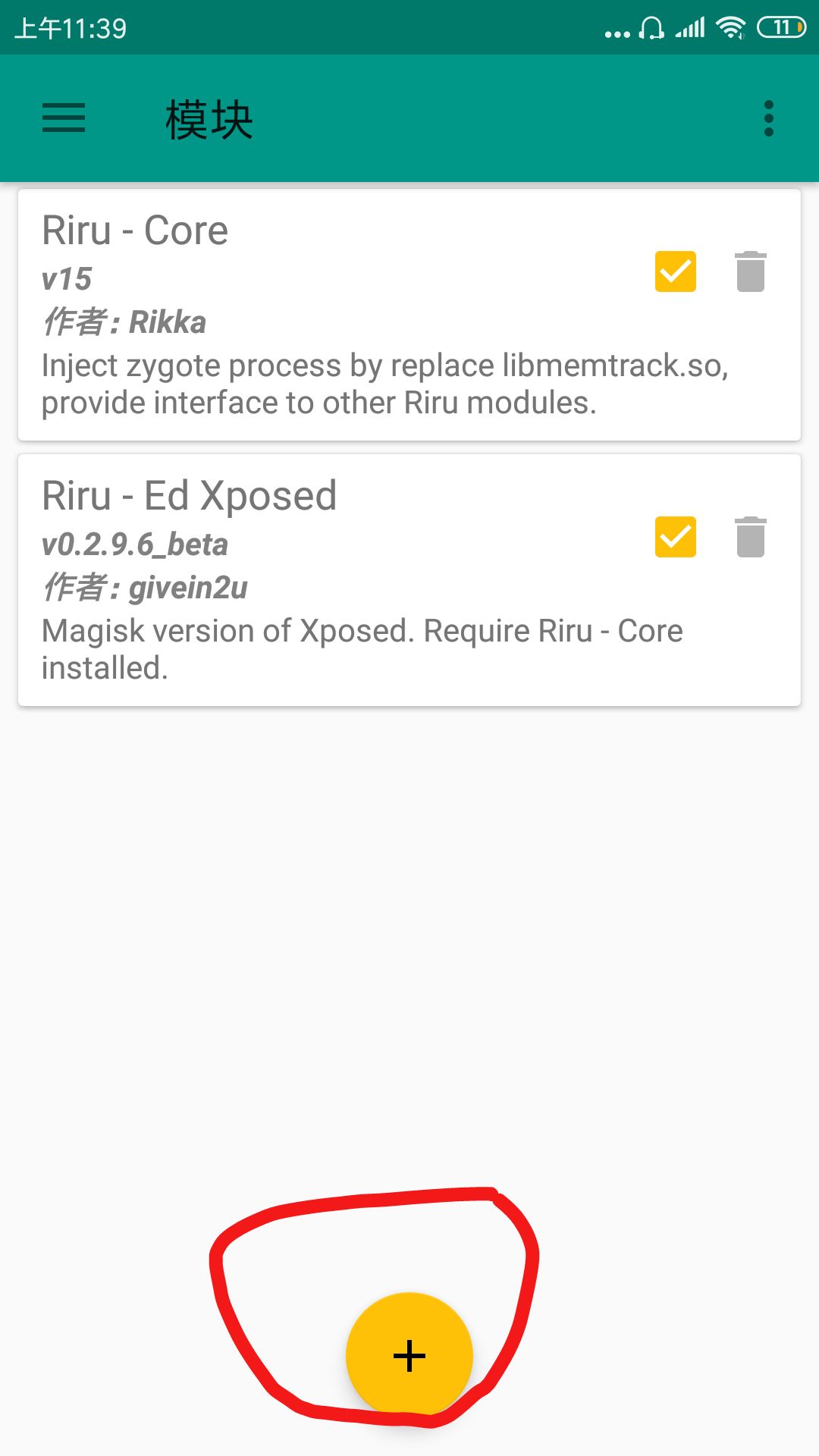The height and width of the screenshot is (1456, 819).
Task: Delete the Riru - Core module
Action: click(751, 271)
